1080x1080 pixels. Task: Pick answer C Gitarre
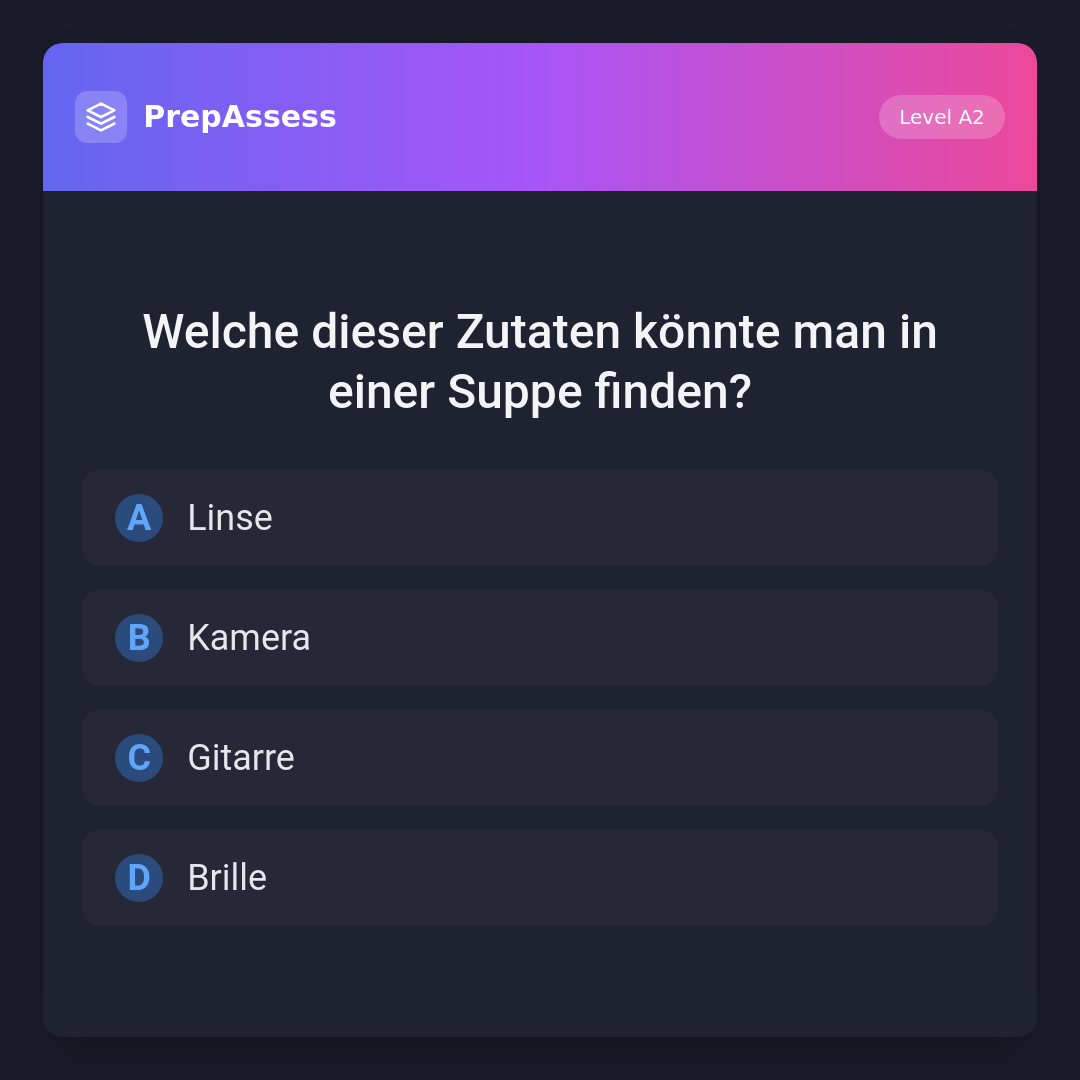(539, 758)
